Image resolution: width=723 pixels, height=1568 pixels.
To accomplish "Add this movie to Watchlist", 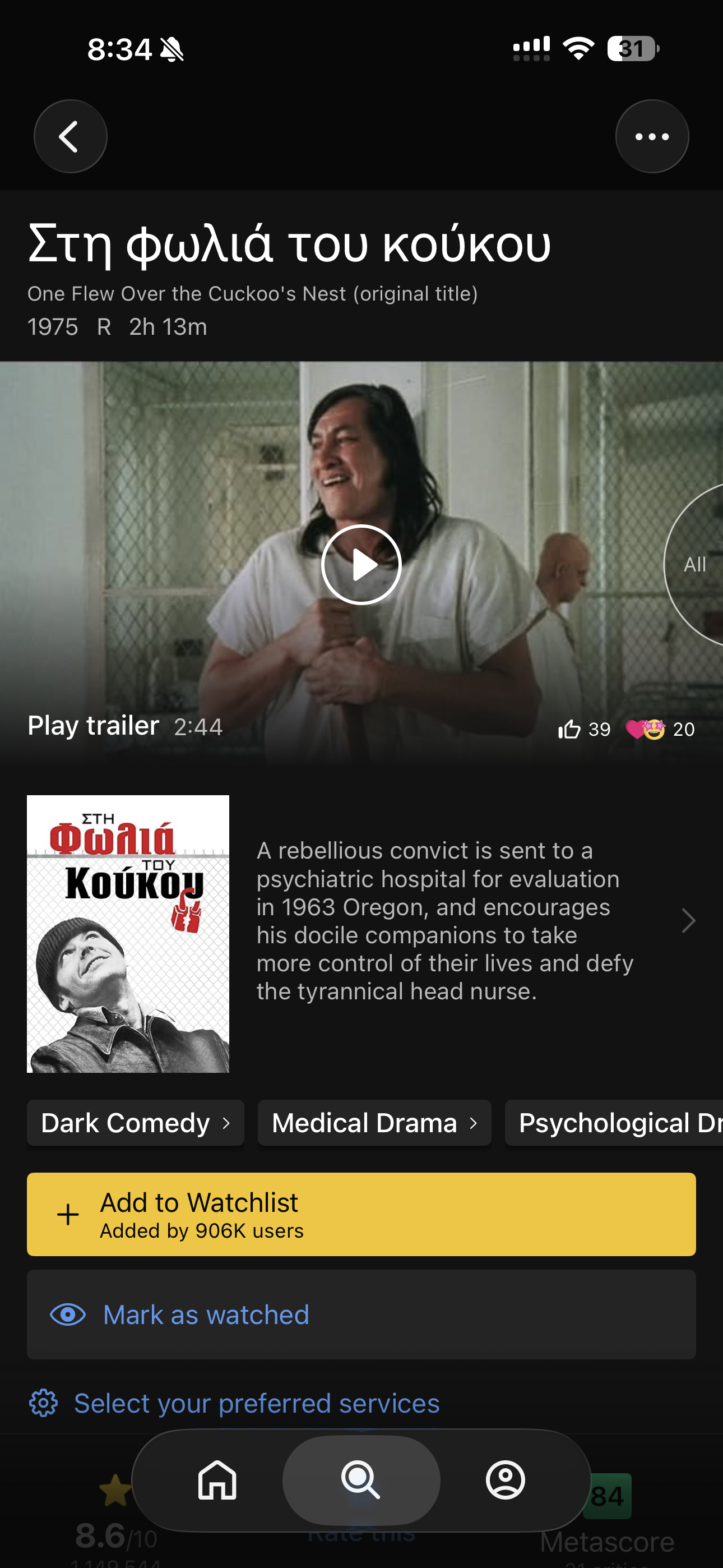I will (361, 1214).
